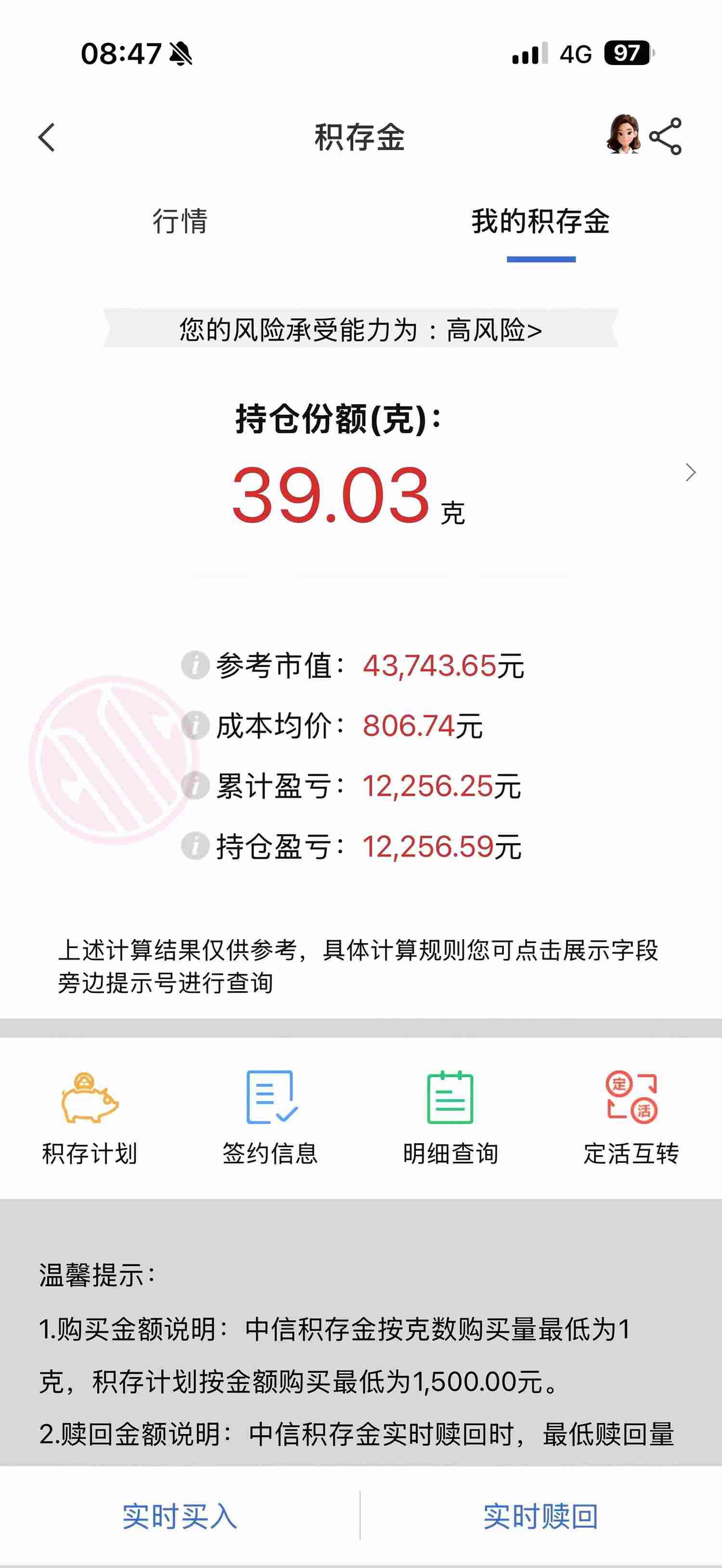
Task: Share the 积存金 page
Action: coord(665,136)
